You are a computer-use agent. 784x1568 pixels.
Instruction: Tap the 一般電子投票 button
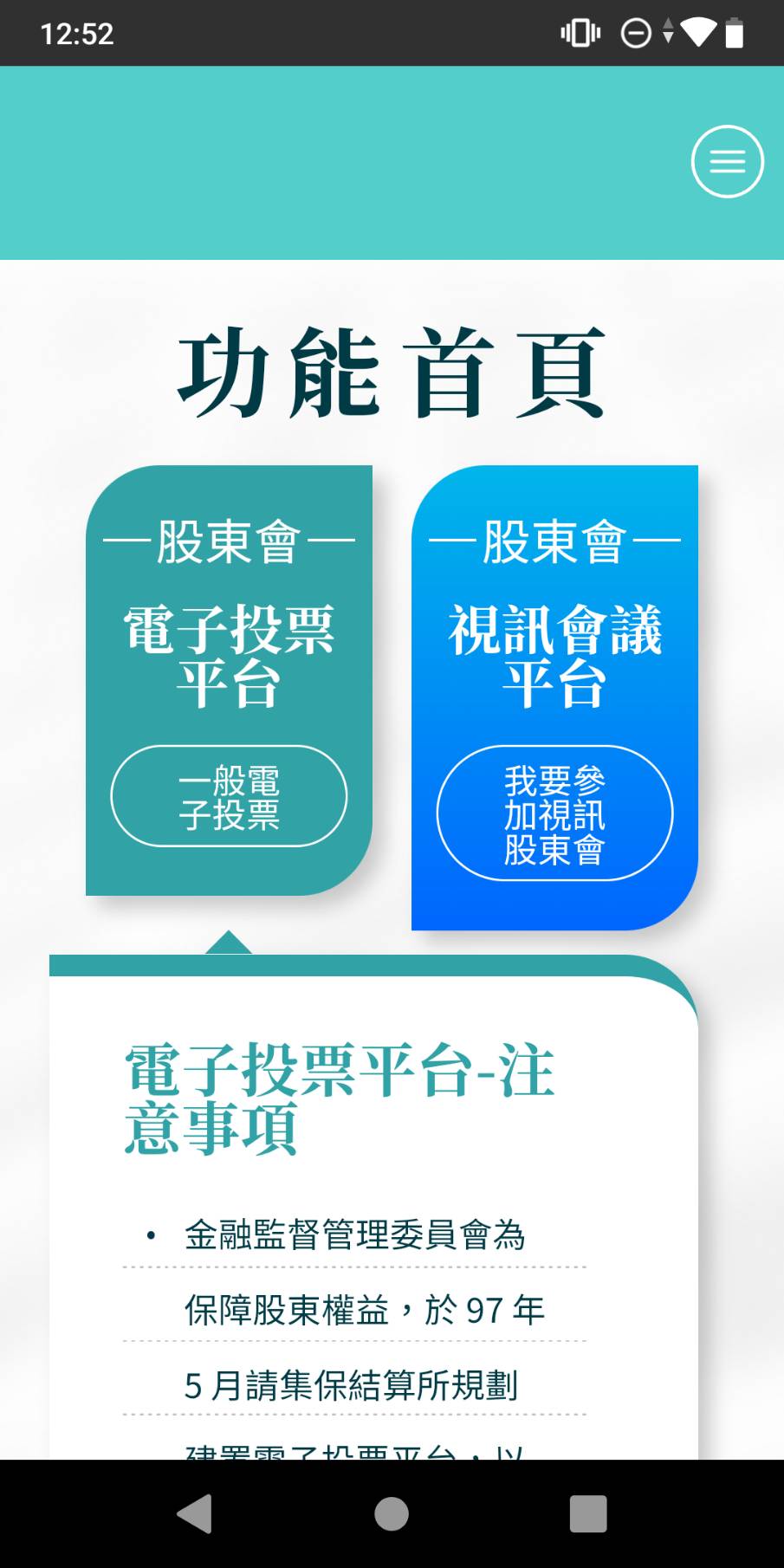coord(229,796)
